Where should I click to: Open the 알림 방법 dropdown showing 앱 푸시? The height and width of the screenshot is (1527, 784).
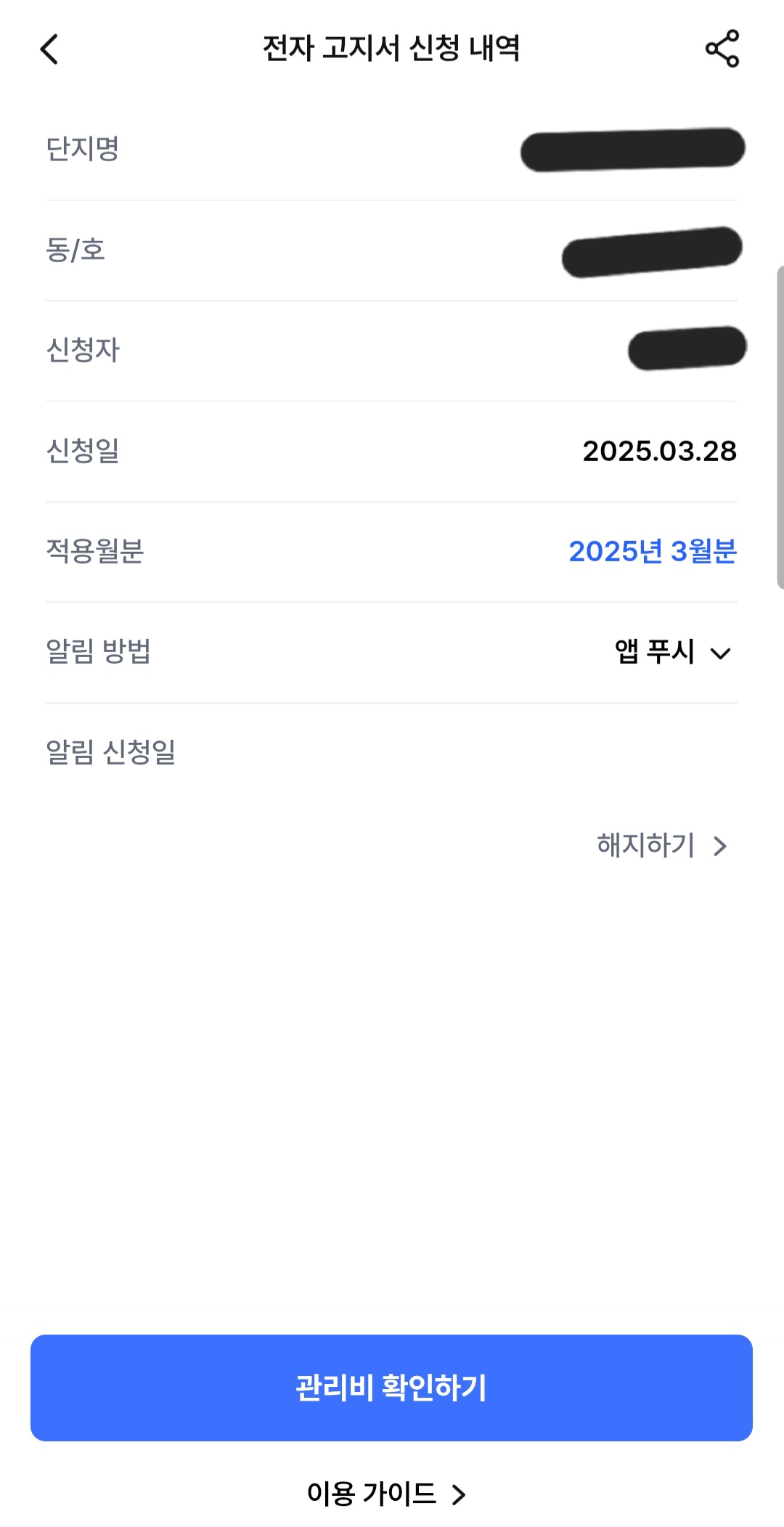pyautogui.click(x=672, y=652)
